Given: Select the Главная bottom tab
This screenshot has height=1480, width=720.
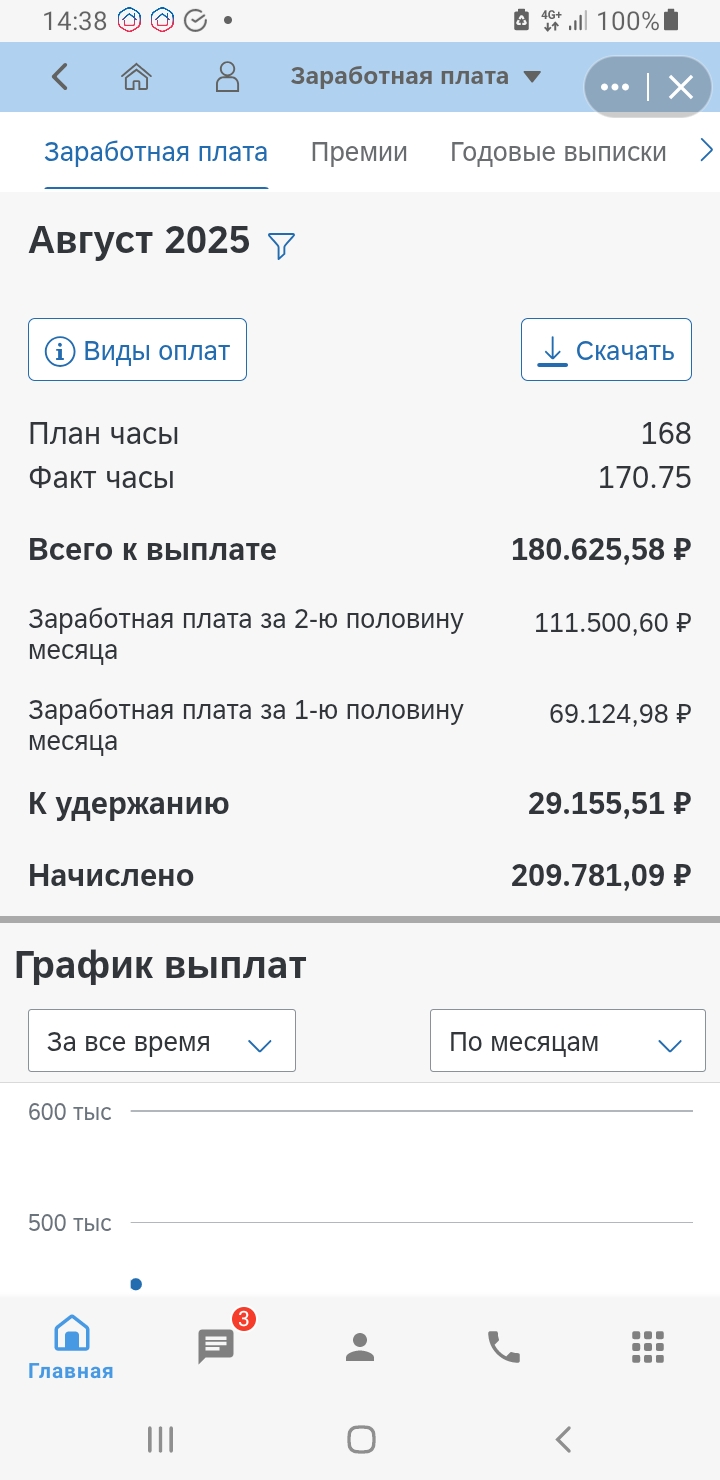Looking at the screenshot, I should [71, 1348].
